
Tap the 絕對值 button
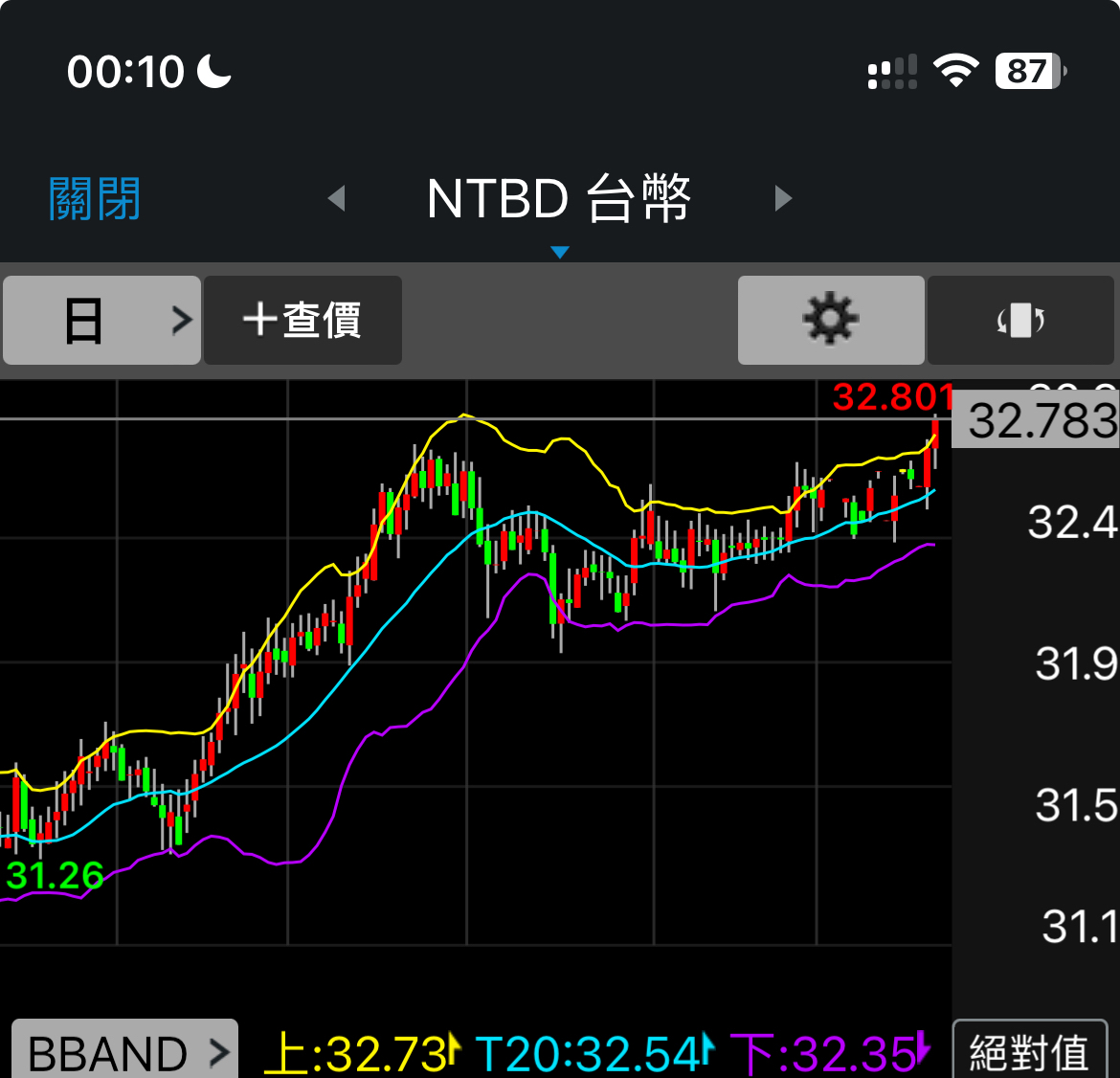click(1029, 1052)
